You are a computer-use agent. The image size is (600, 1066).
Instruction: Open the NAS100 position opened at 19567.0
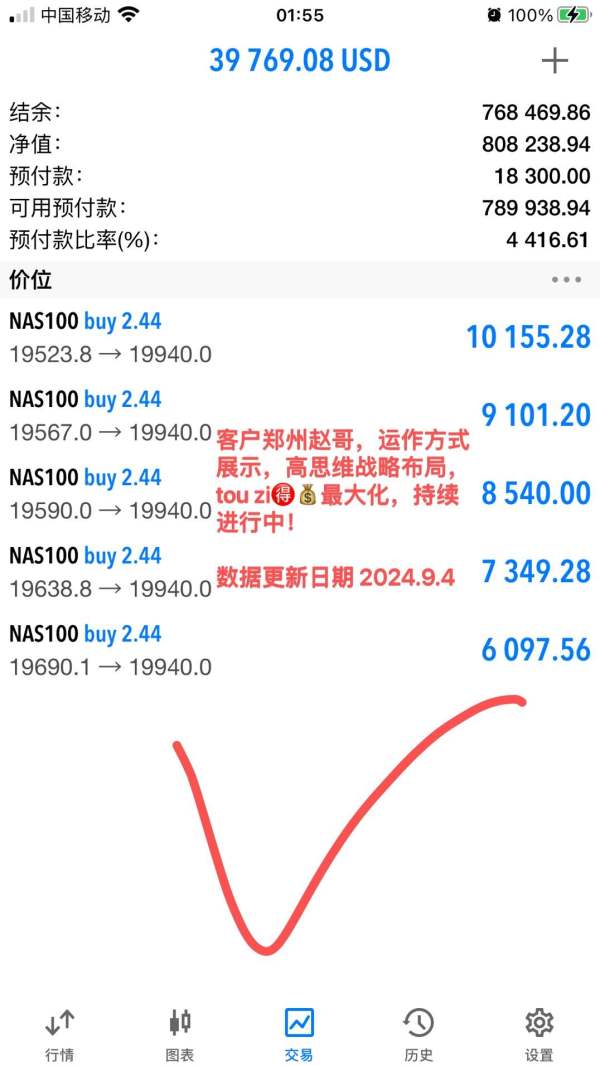(300, 416)
